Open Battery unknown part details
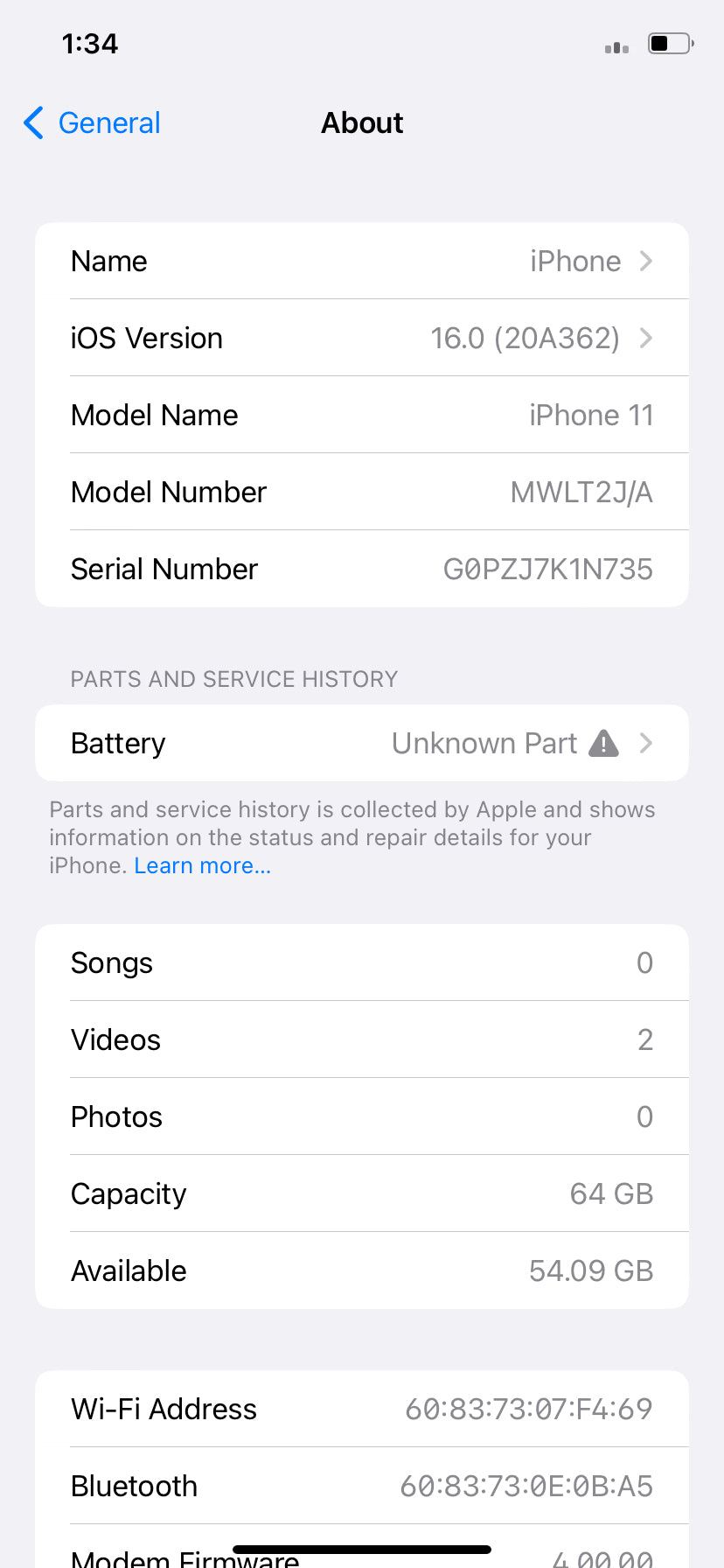724x1568 pixels. point(362,744)
